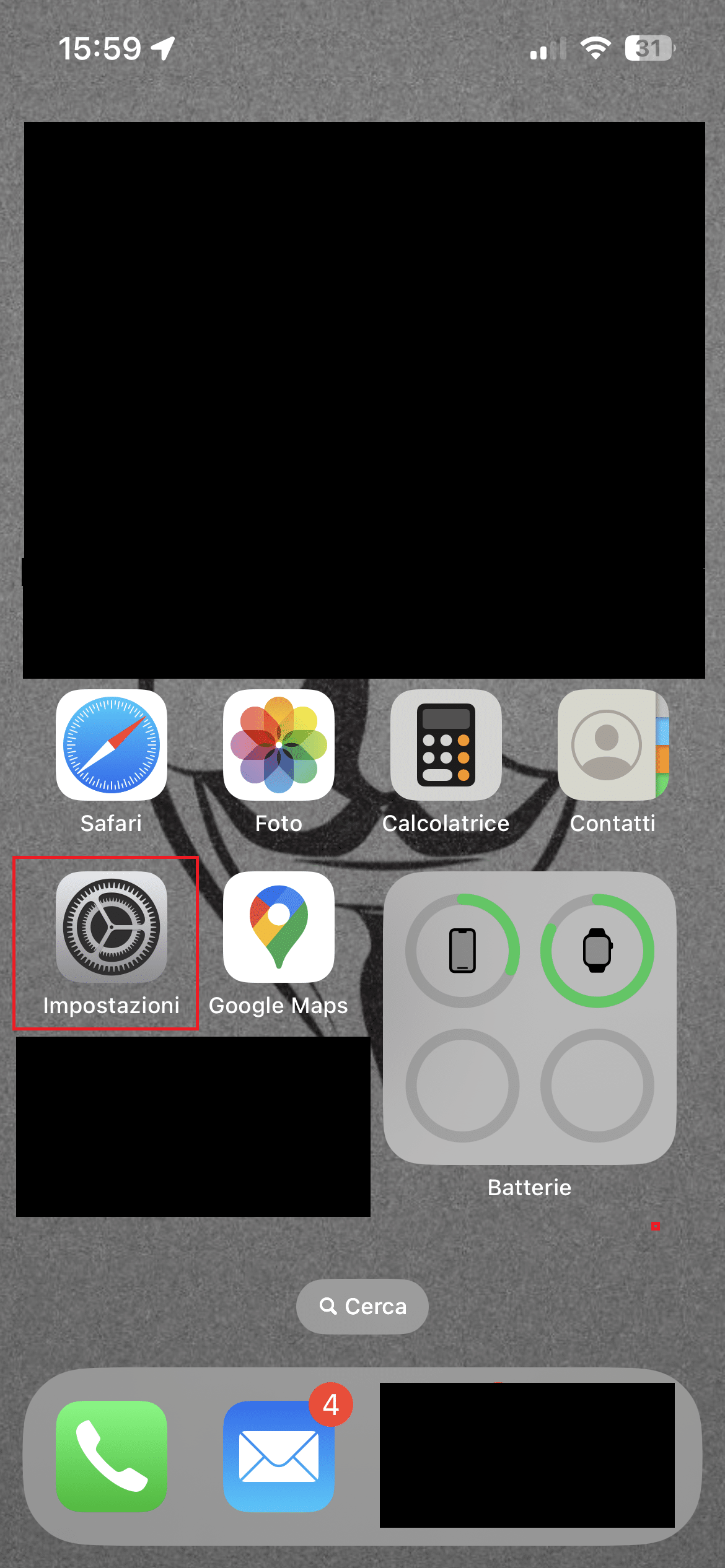Open the Phone app in dock

click(x=112, y=1456)
